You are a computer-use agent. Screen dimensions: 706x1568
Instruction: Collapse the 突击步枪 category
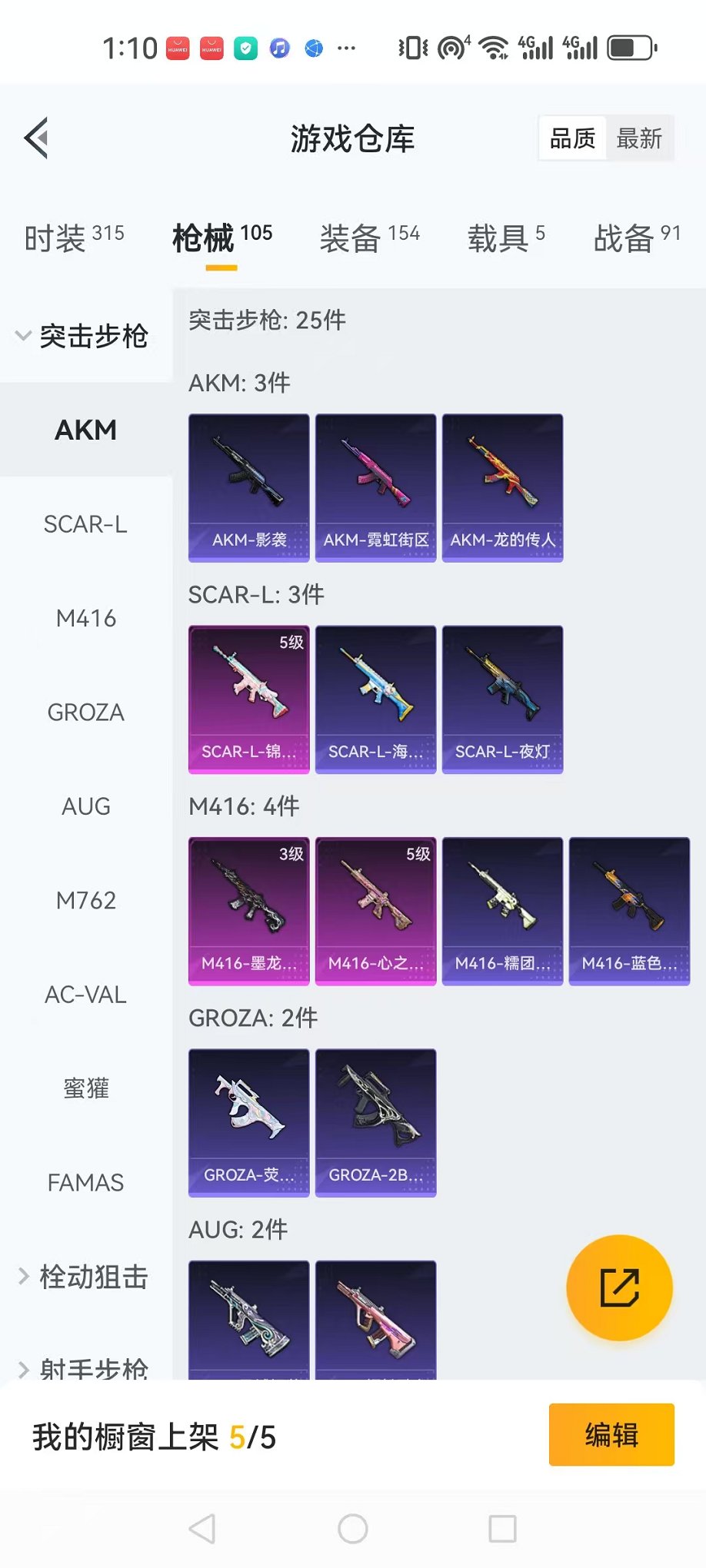pos(83,336)
